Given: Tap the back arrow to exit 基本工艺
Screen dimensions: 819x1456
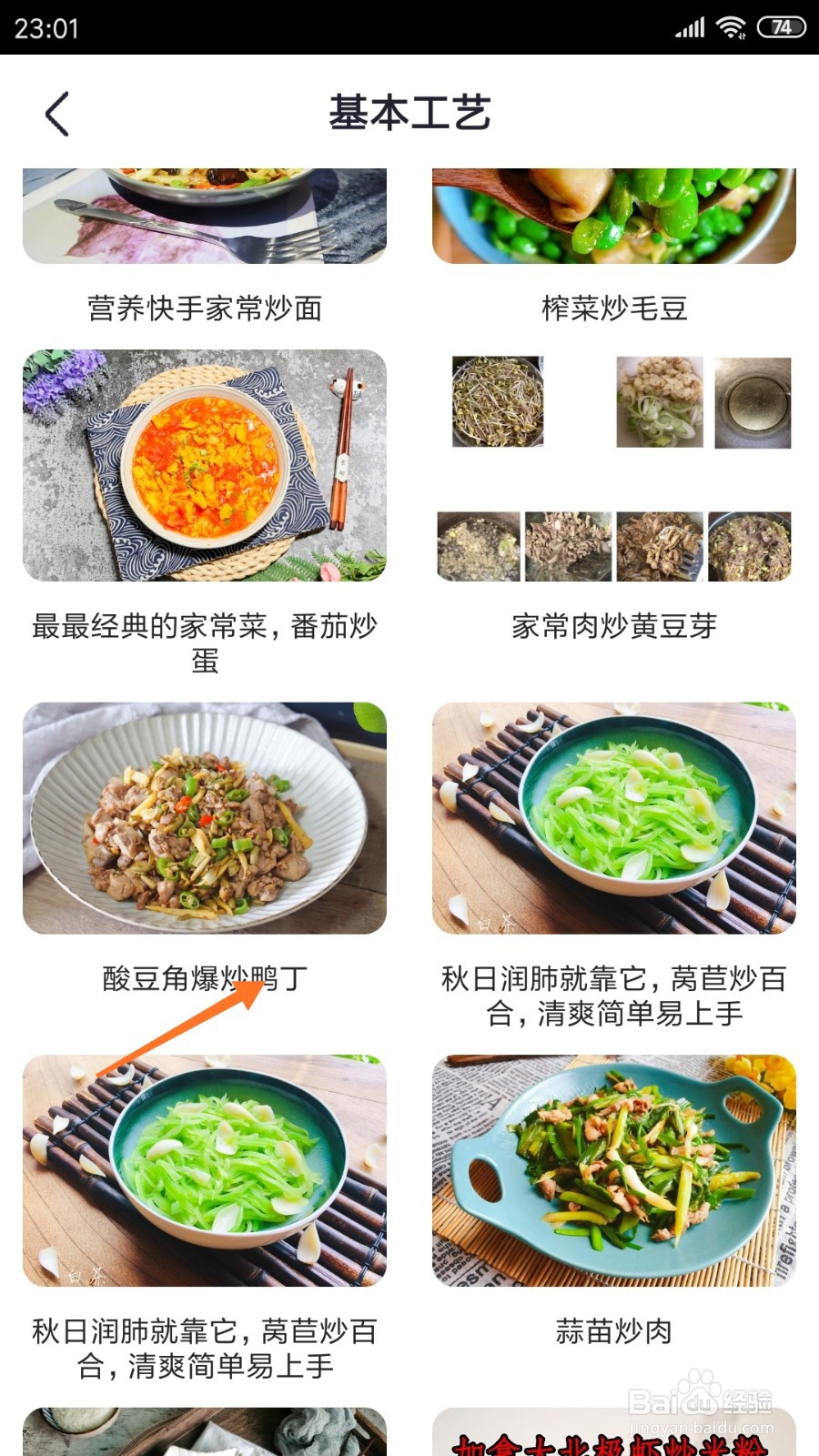Looking at the screenshot, I should pos(57,112).
